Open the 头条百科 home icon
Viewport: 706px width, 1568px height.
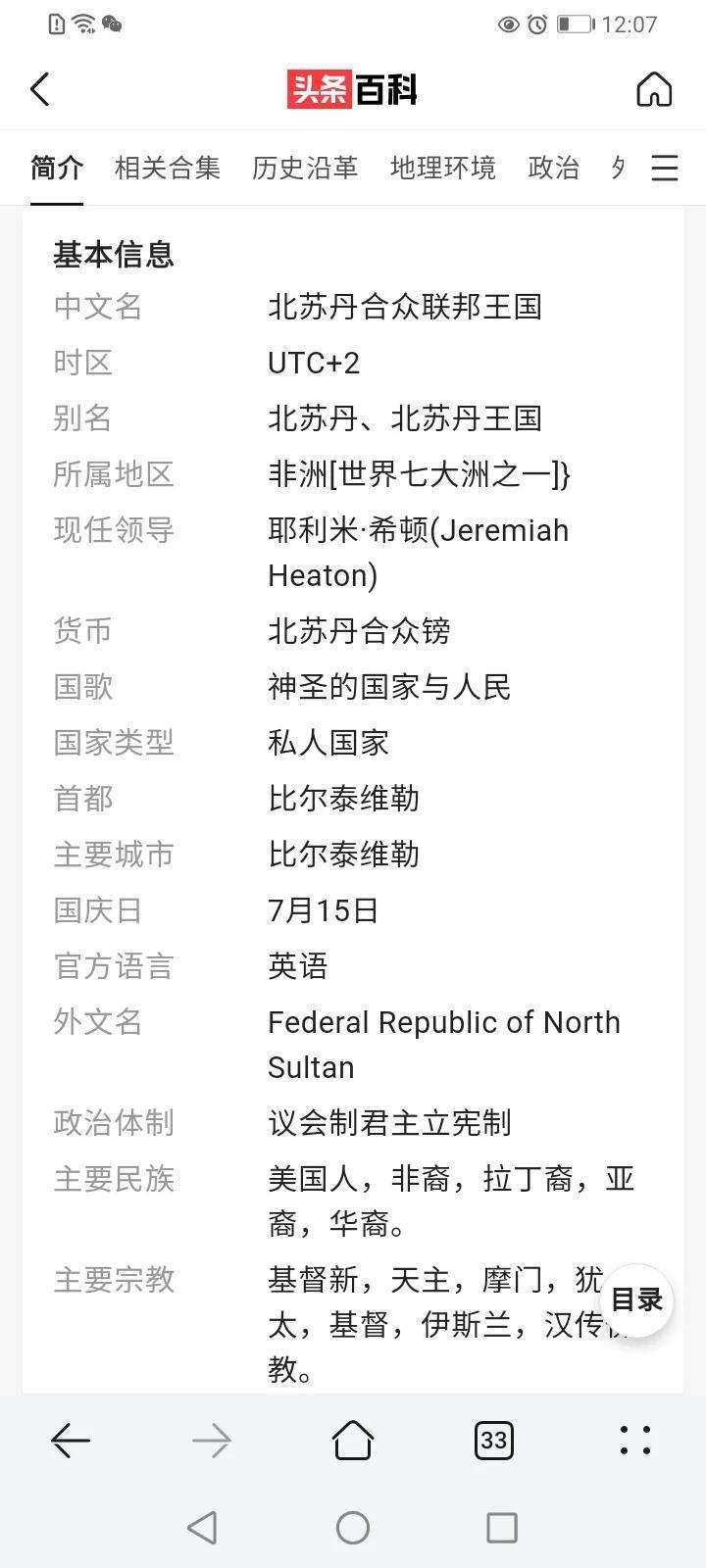point(654,89)
